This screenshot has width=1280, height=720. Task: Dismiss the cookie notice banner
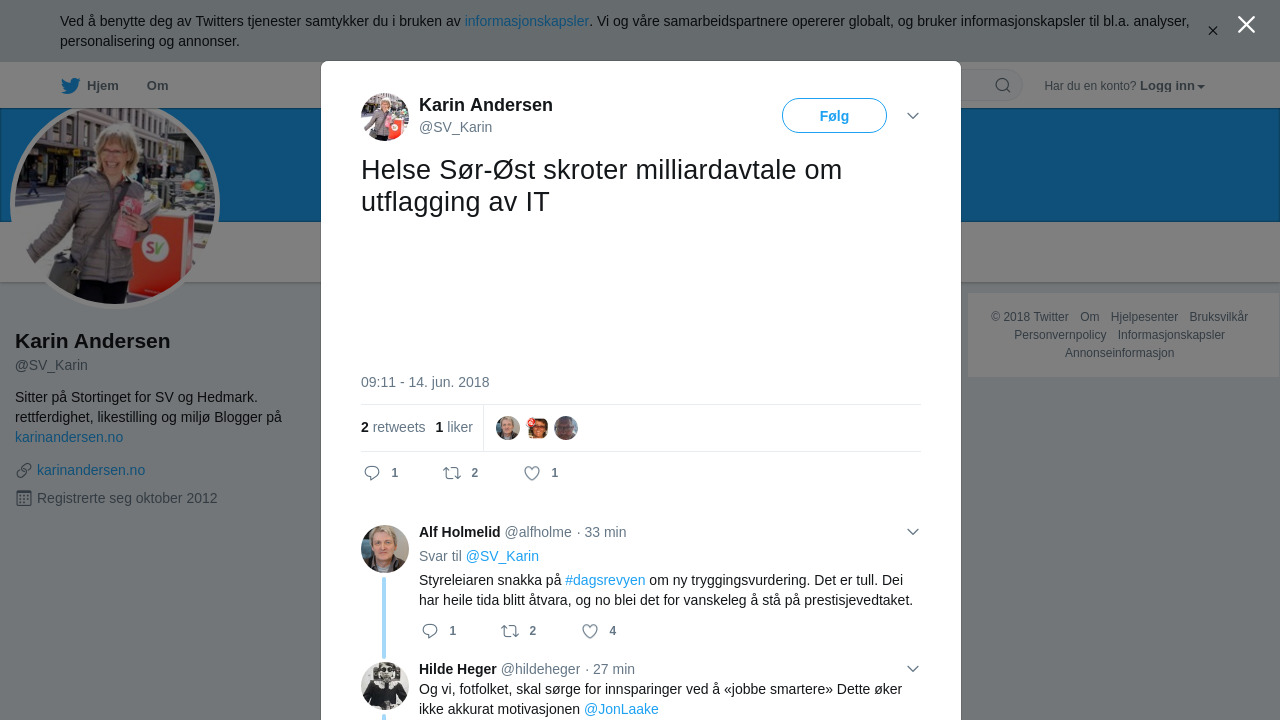1212,31
